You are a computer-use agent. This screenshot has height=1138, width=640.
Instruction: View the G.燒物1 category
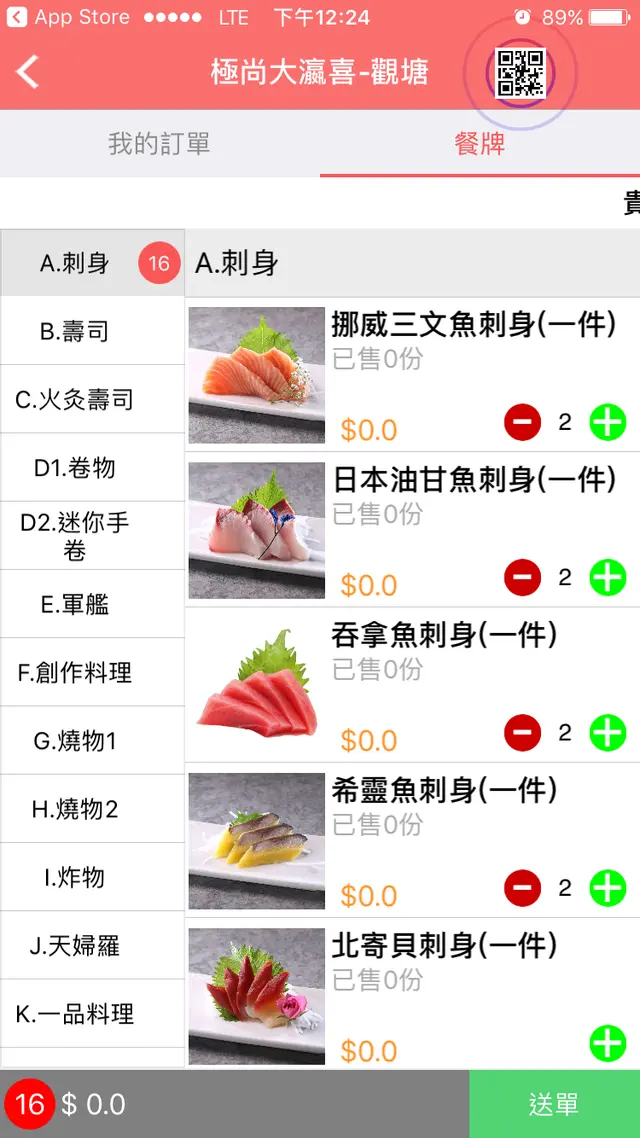[x=75, y=740]
